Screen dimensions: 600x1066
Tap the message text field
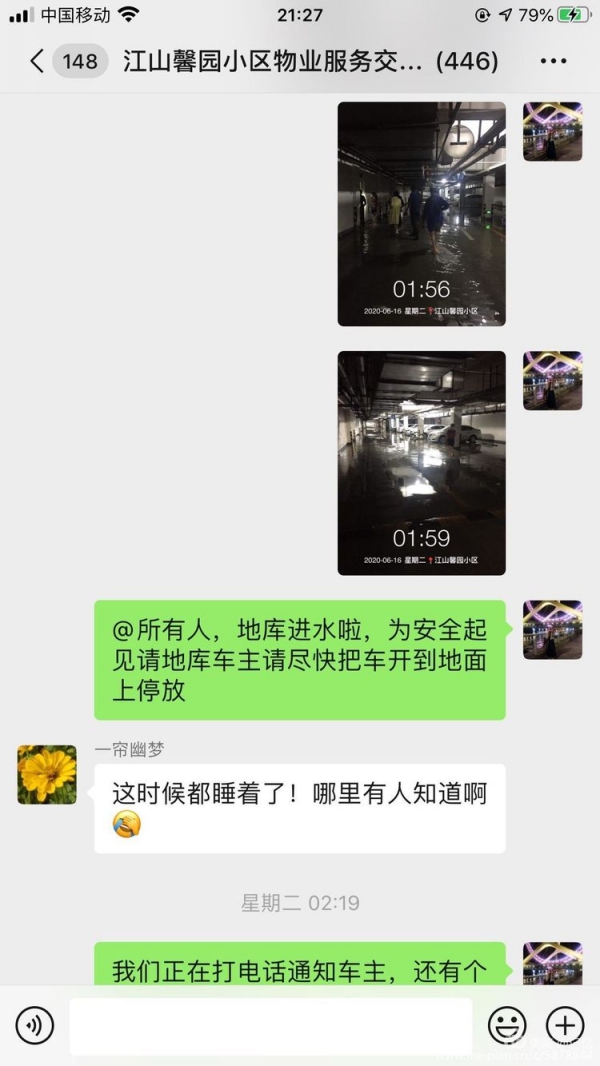click(270, 1025)
